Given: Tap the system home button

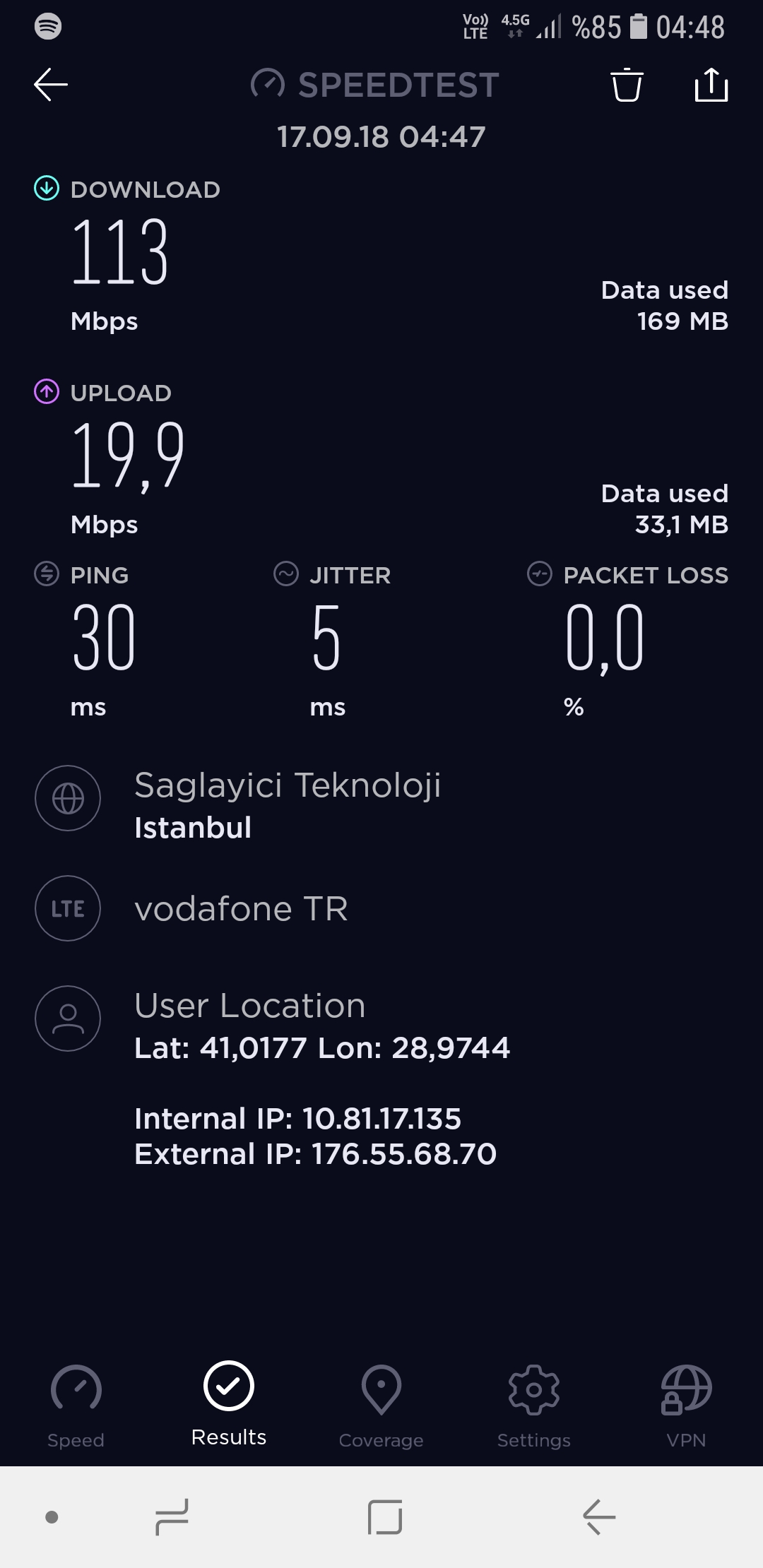Looking at the screenshot, I should [x=385, y=1516].
